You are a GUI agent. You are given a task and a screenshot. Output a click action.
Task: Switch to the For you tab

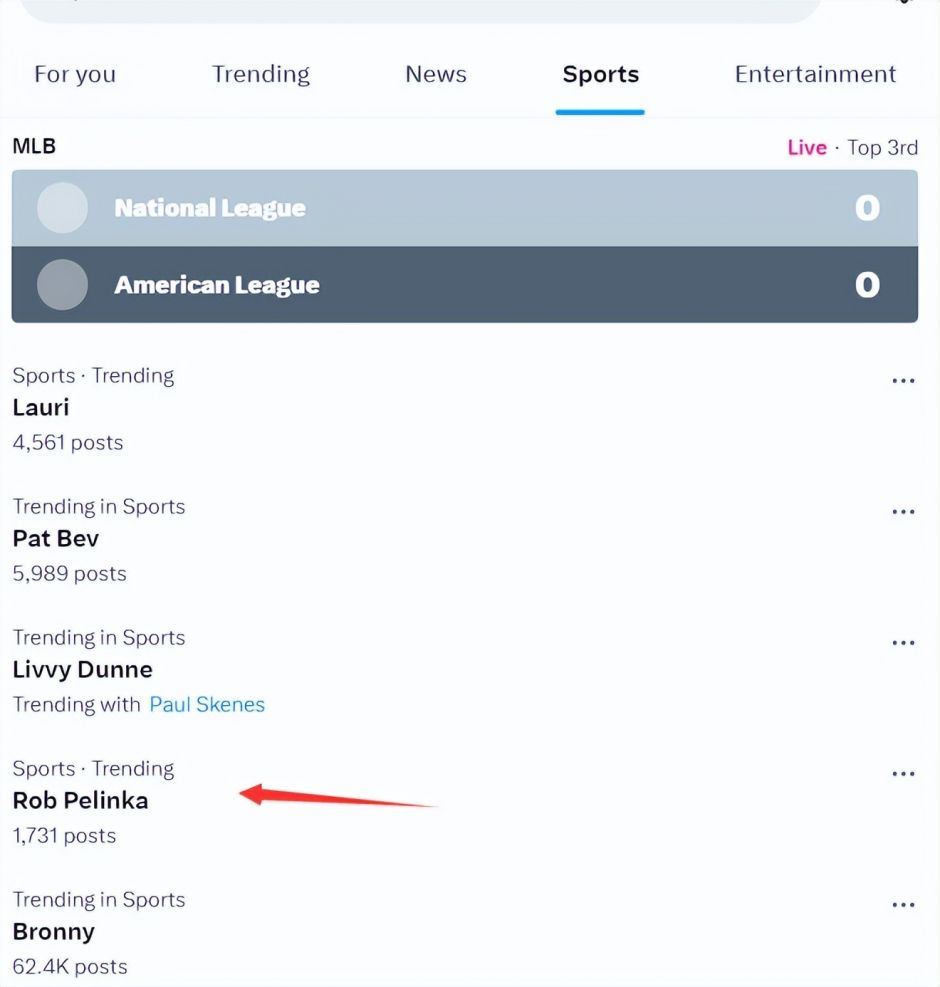point(75,74)
